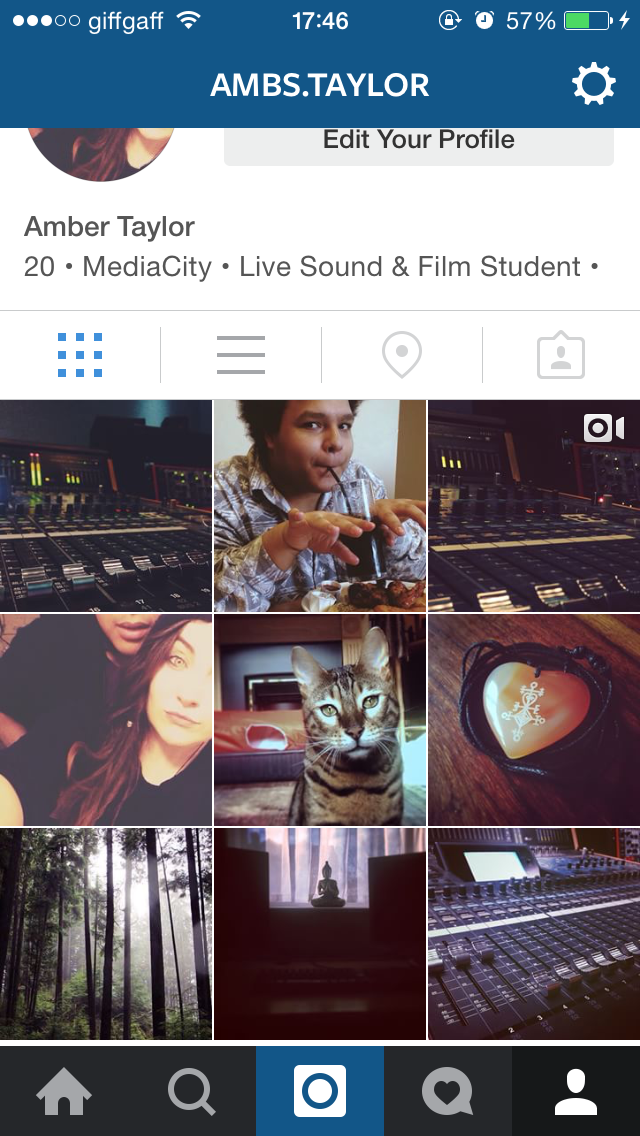Tap the center camera button
The image size is (640, 1136).
click(x=320, y=1091)
